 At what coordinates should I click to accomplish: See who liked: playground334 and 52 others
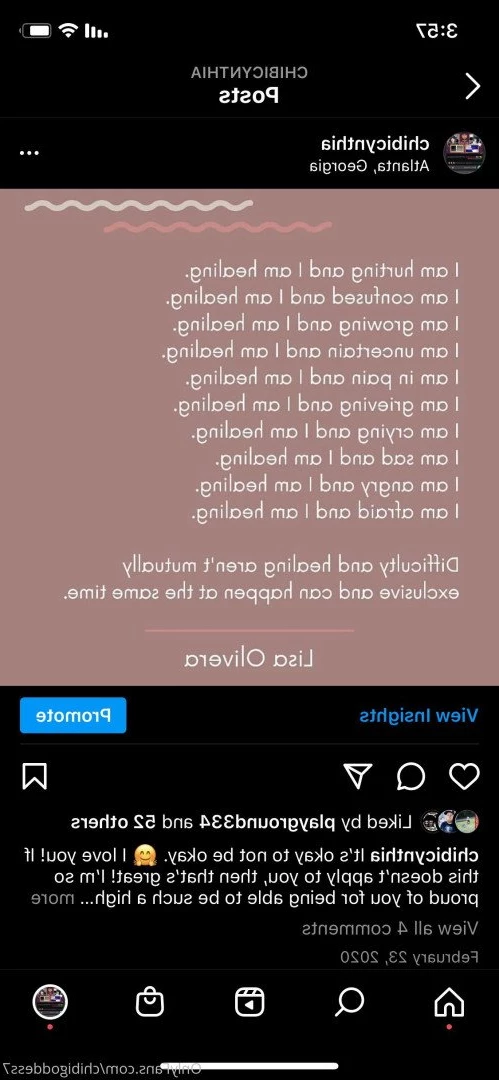click(241, 822)
